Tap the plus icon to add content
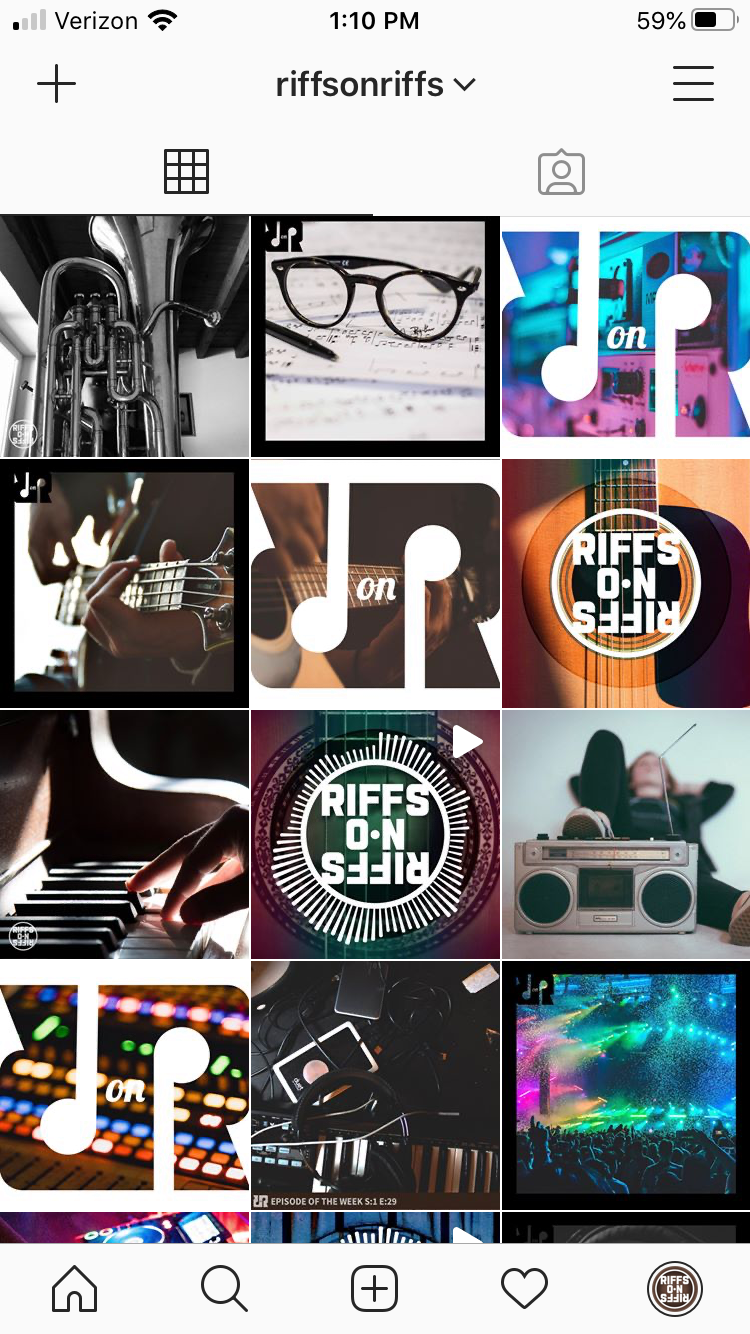Image resolution: width=750 pixels, height=1334 pixels. [56, 84]
